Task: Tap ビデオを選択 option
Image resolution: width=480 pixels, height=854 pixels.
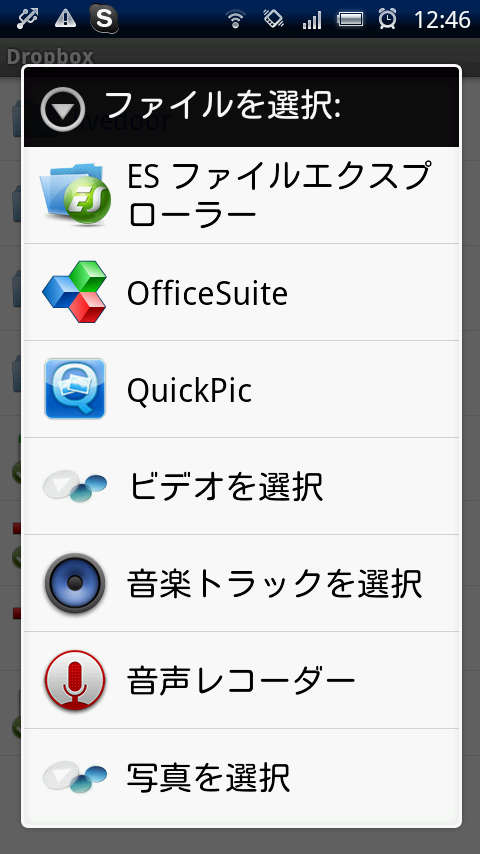Action: coord(241,486)
